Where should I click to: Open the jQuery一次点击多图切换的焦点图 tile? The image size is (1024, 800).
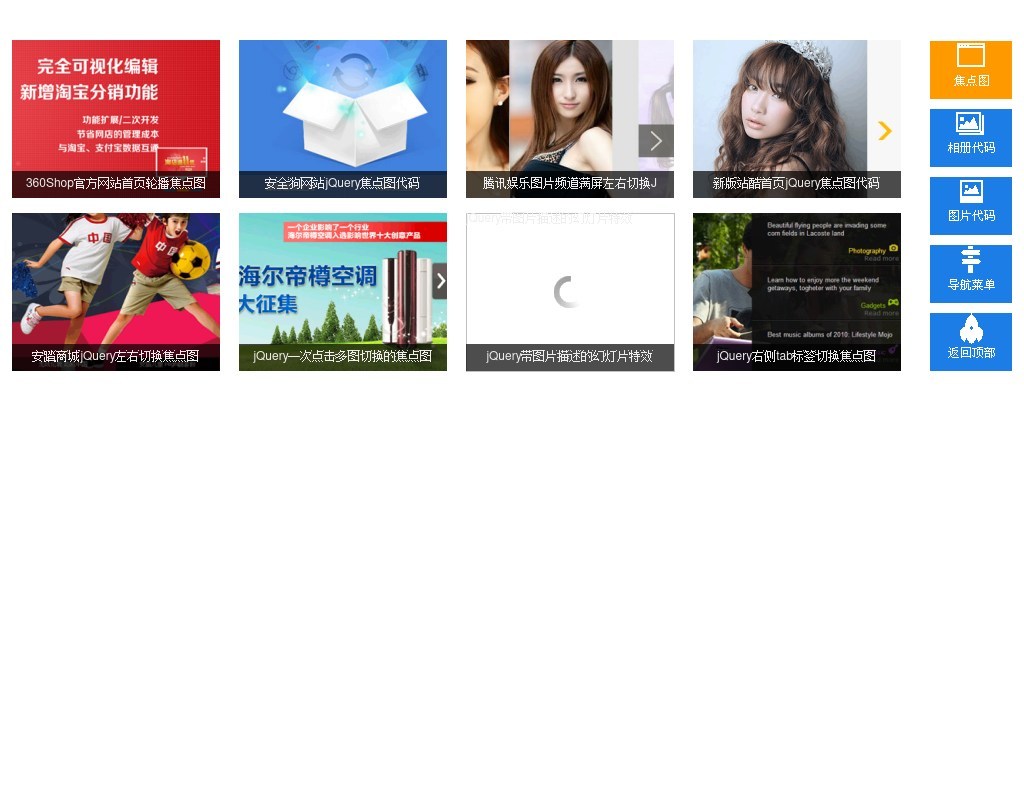pyautogui.click(x=342, y=291)
